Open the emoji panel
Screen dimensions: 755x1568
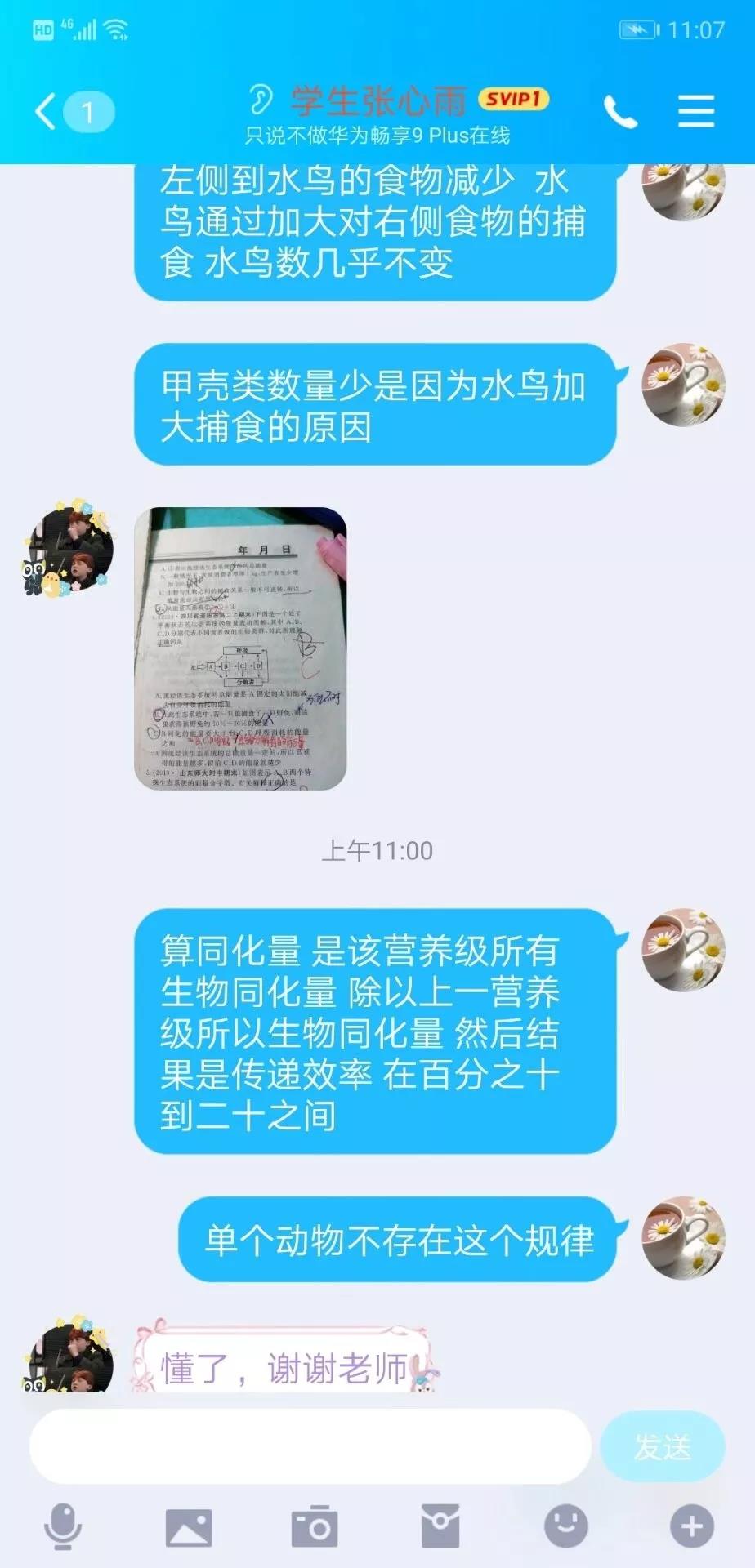click(x=565, y=1526)
